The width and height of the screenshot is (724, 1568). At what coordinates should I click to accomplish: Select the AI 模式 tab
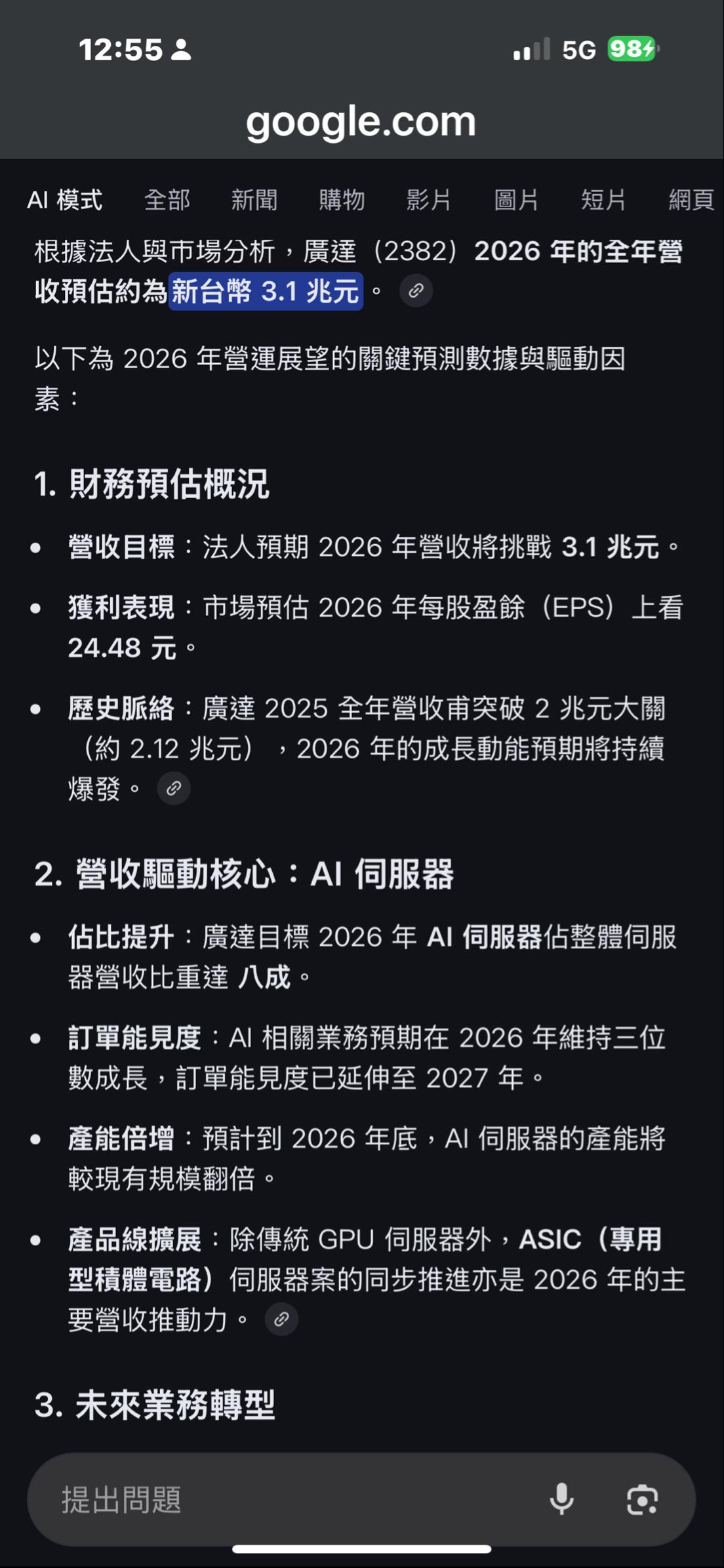click(x=65, y=200)
